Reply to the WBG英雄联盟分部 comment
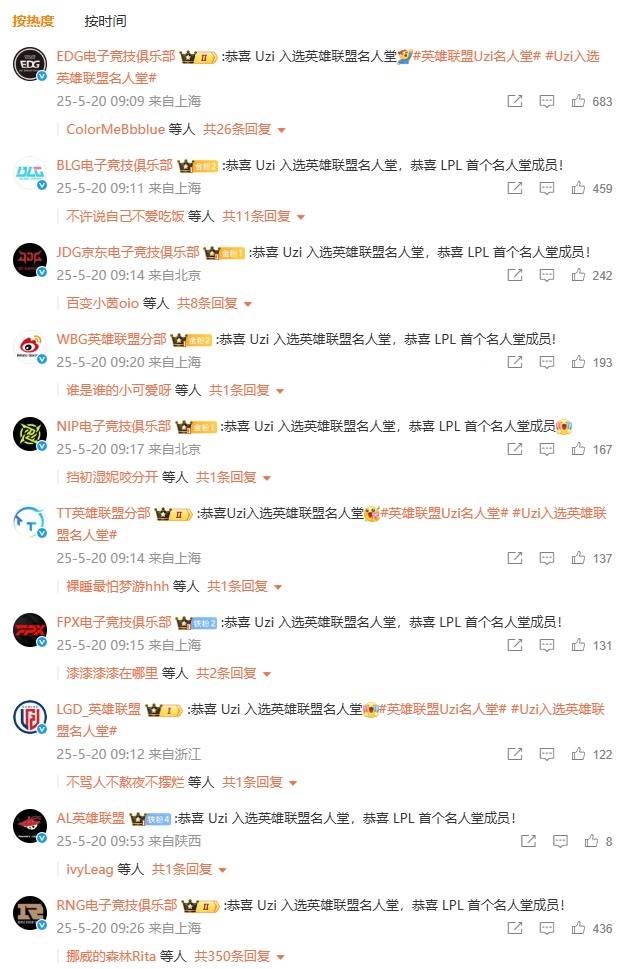Screen dimensions: 630x969 (x=547, y=362)
